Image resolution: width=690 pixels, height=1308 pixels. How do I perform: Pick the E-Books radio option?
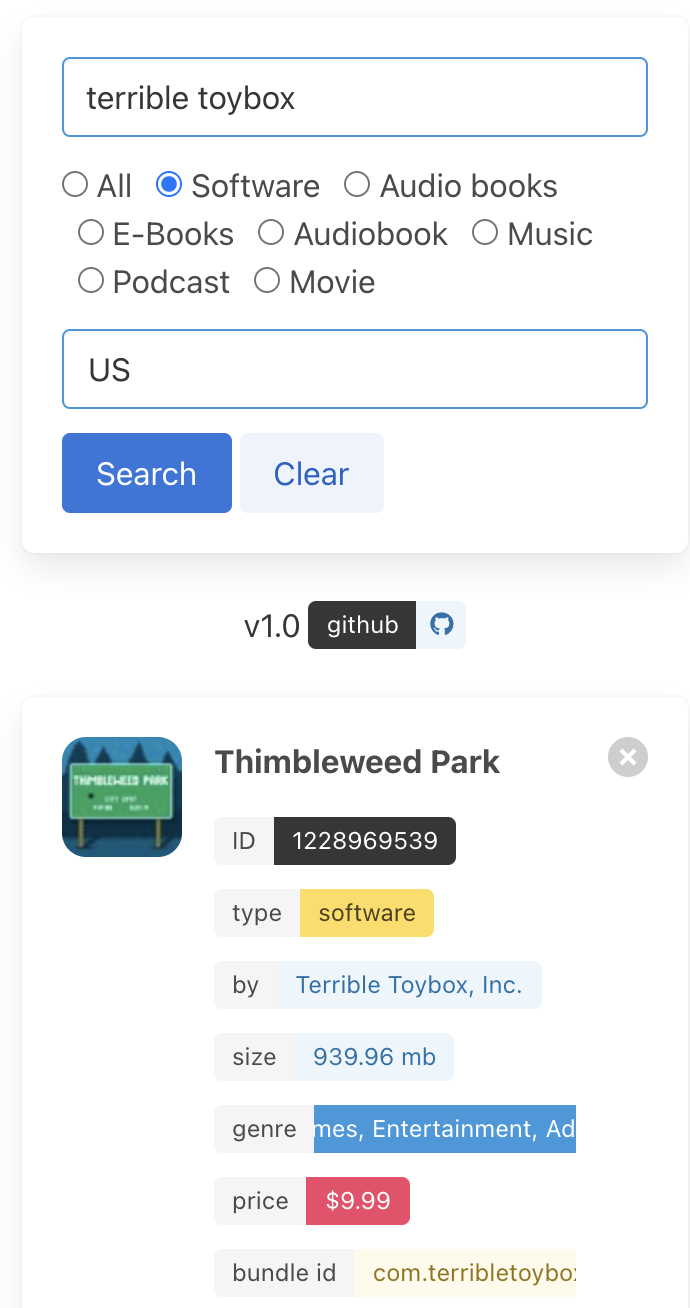click(91, 232)
